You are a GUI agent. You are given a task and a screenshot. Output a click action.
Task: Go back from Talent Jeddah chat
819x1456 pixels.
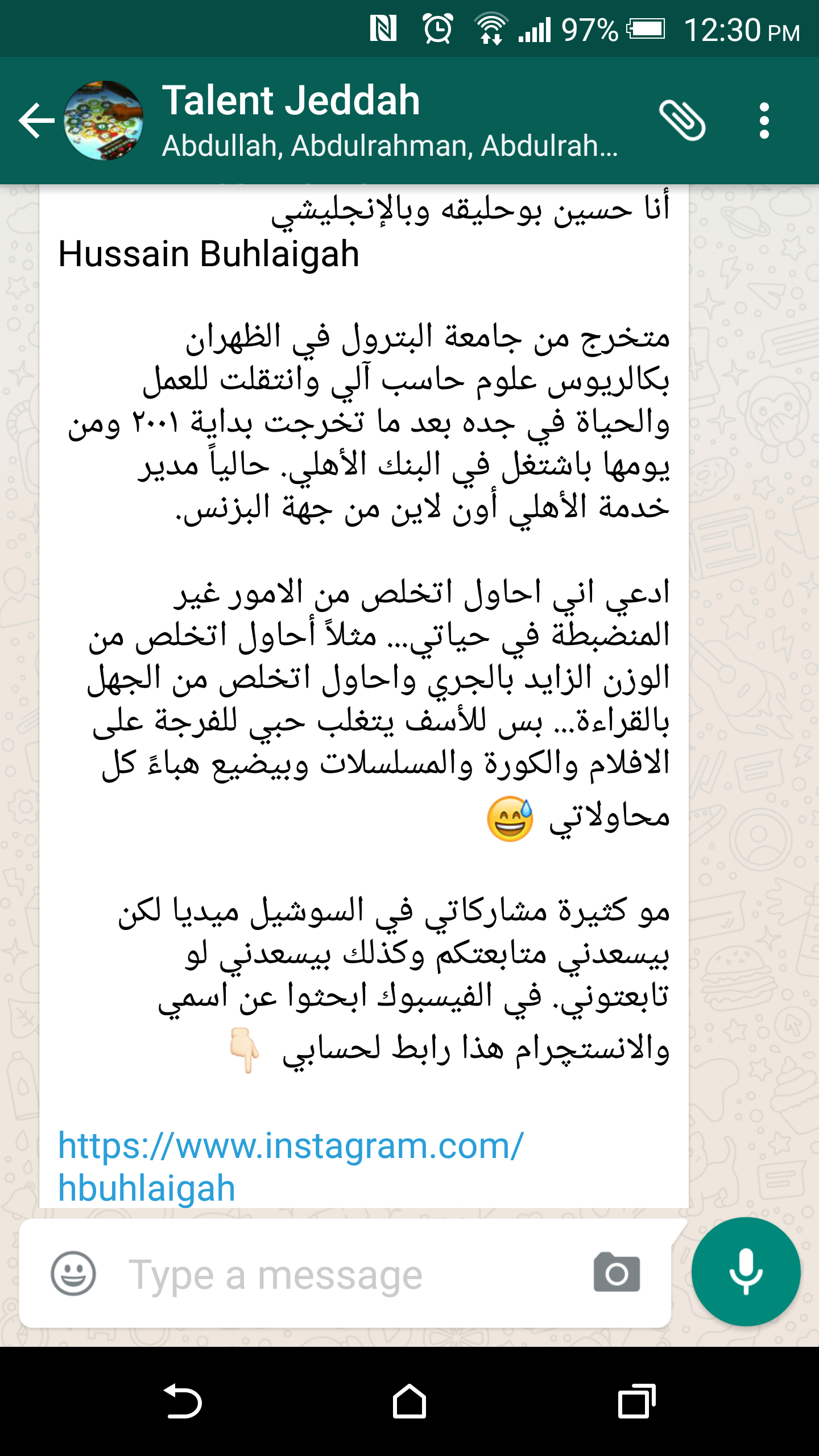tap(35, 121)
